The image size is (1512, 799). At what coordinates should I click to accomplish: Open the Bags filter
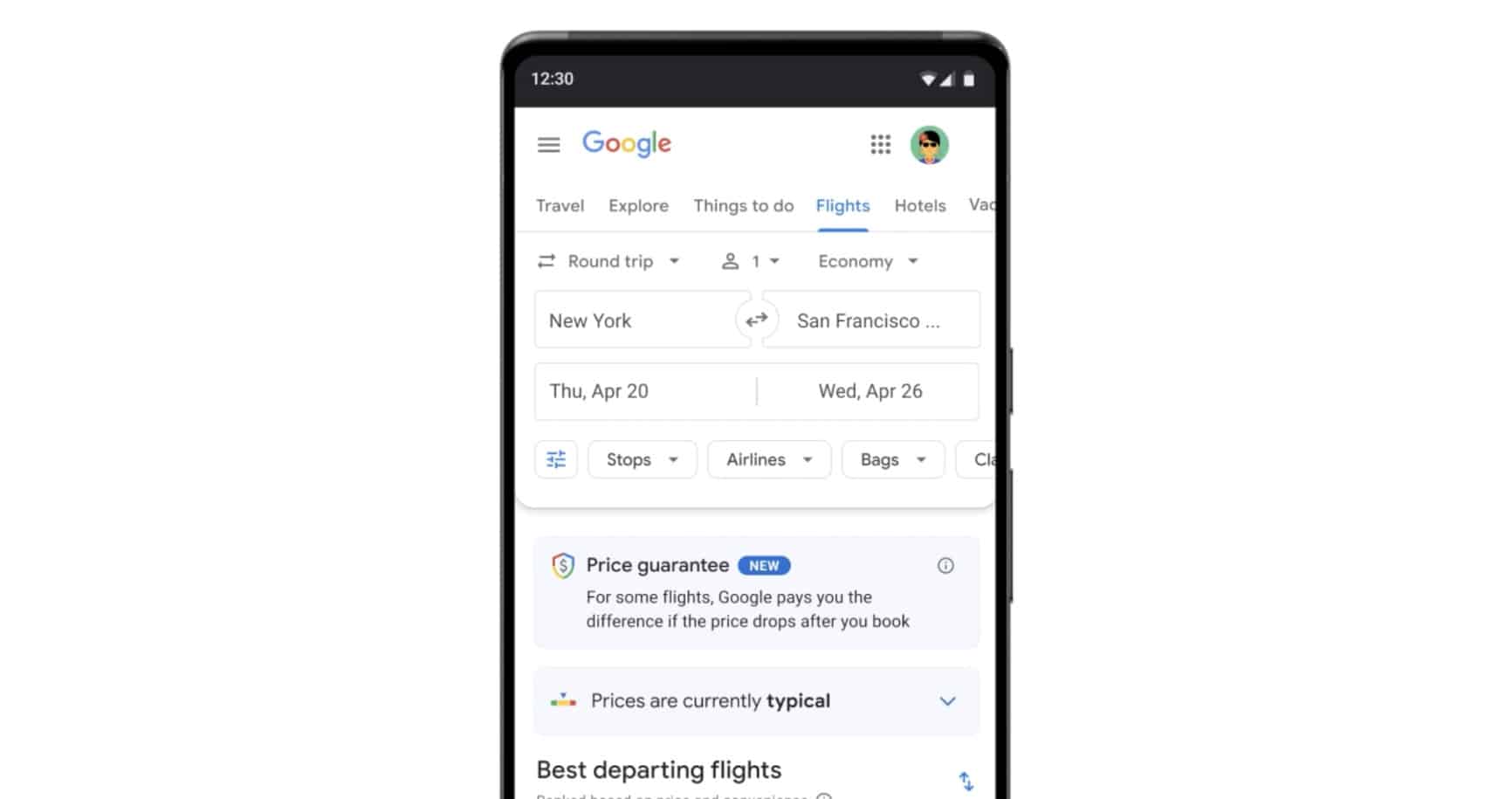[x=892, y=460]
